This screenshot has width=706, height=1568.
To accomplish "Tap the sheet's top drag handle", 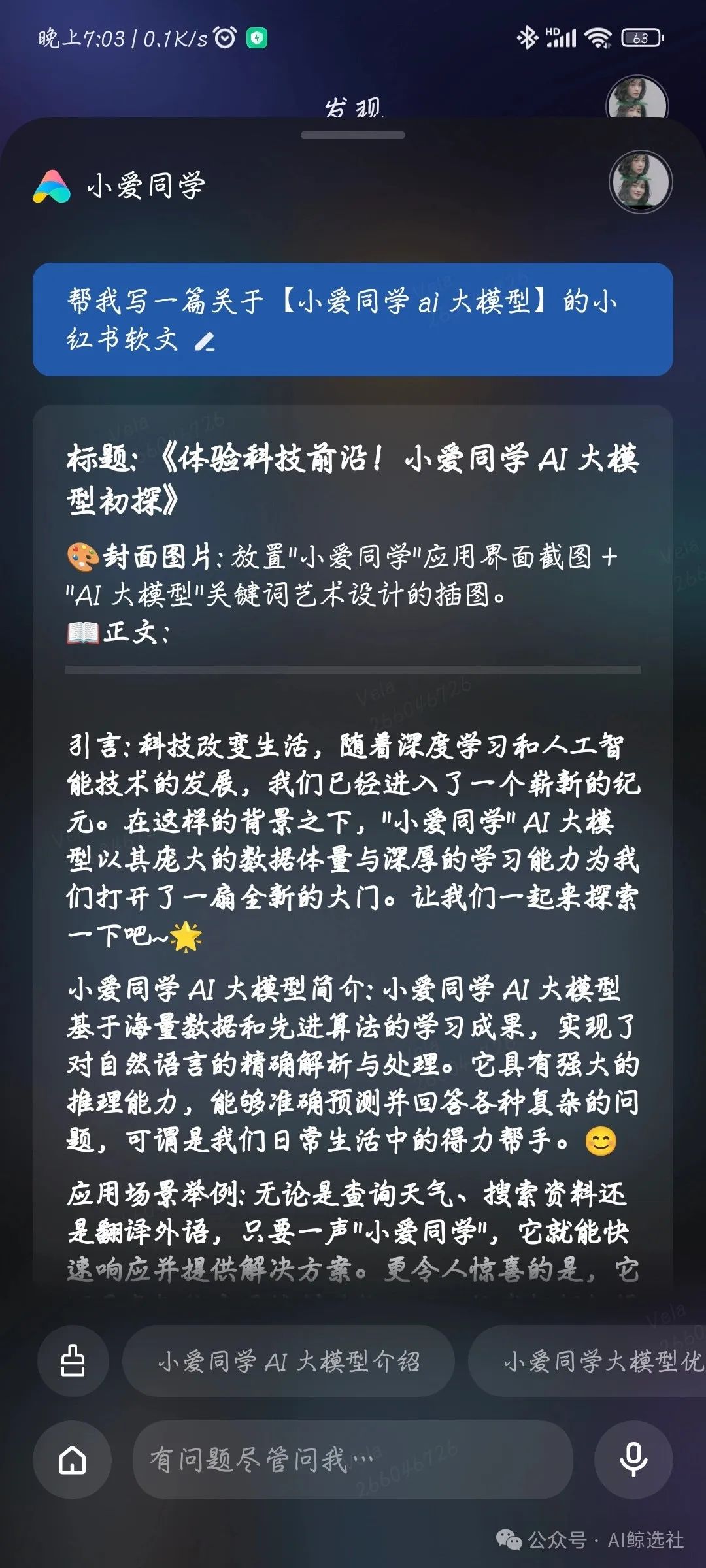I will click(x=353, y=135).
